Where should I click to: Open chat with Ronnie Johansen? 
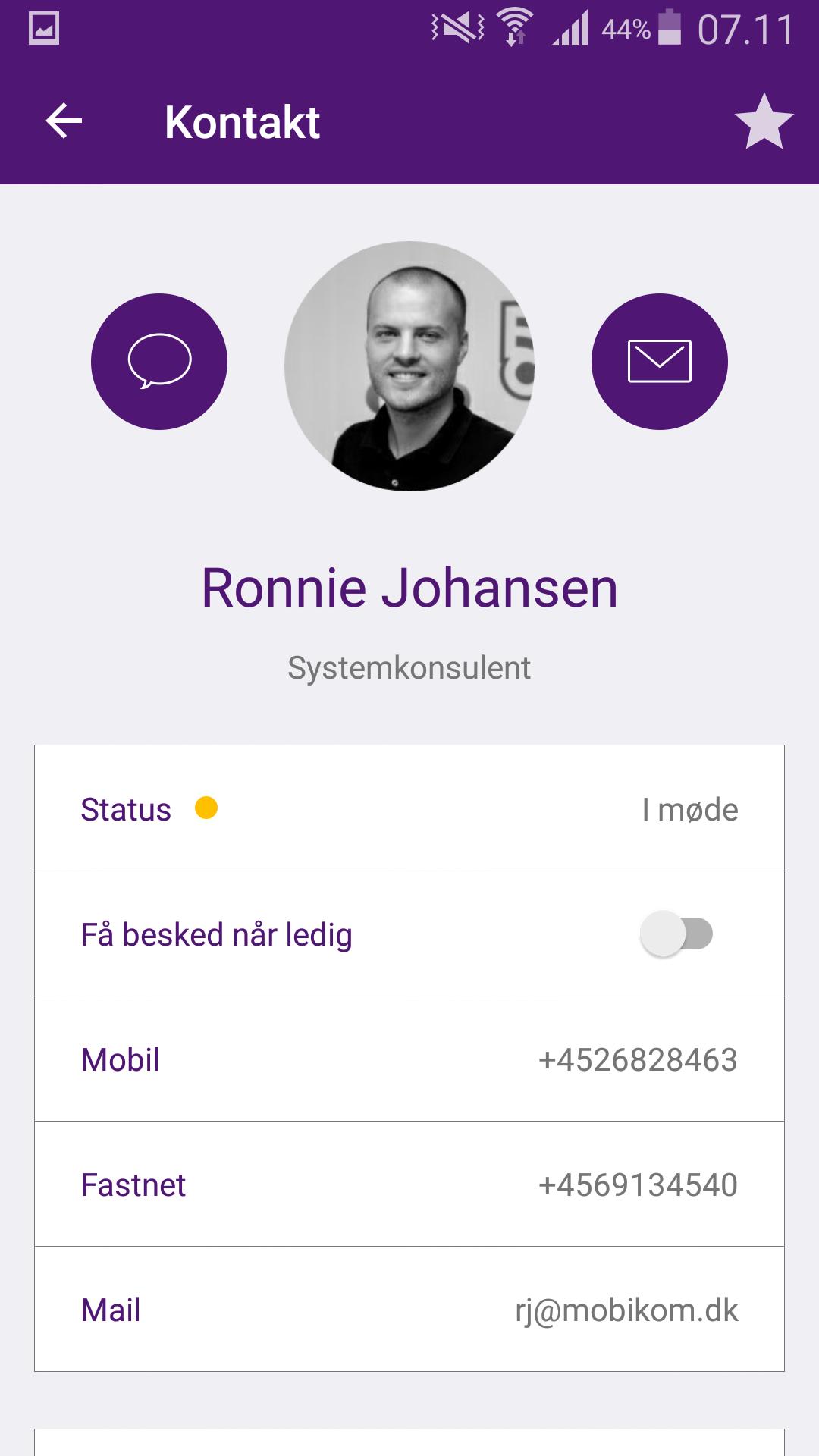point(159,362)
